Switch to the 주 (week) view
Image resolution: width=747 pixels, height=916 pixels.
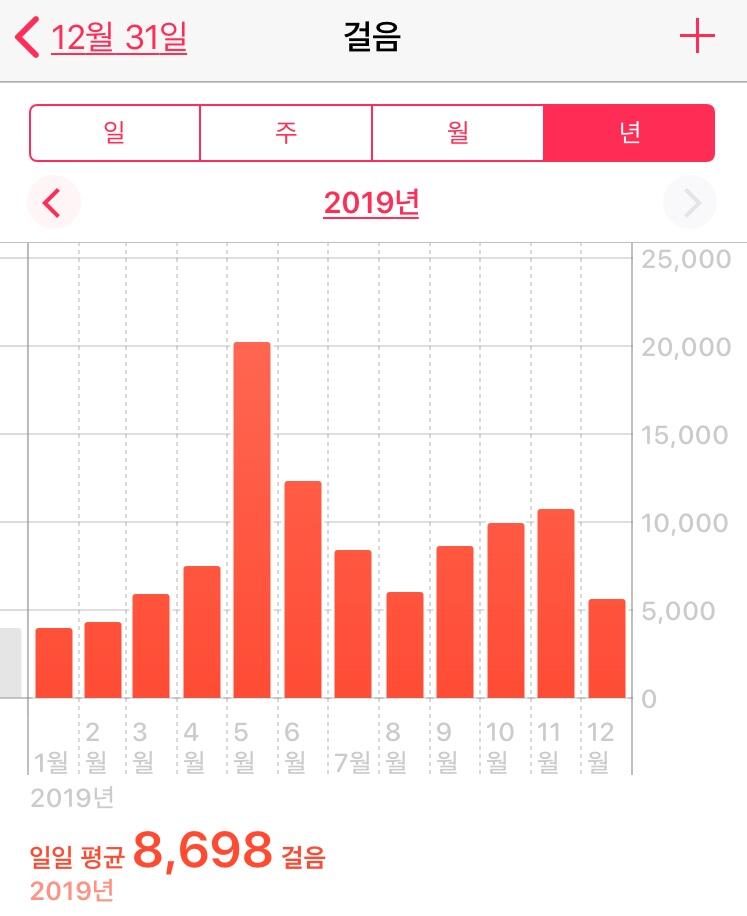tap(286, 133)
